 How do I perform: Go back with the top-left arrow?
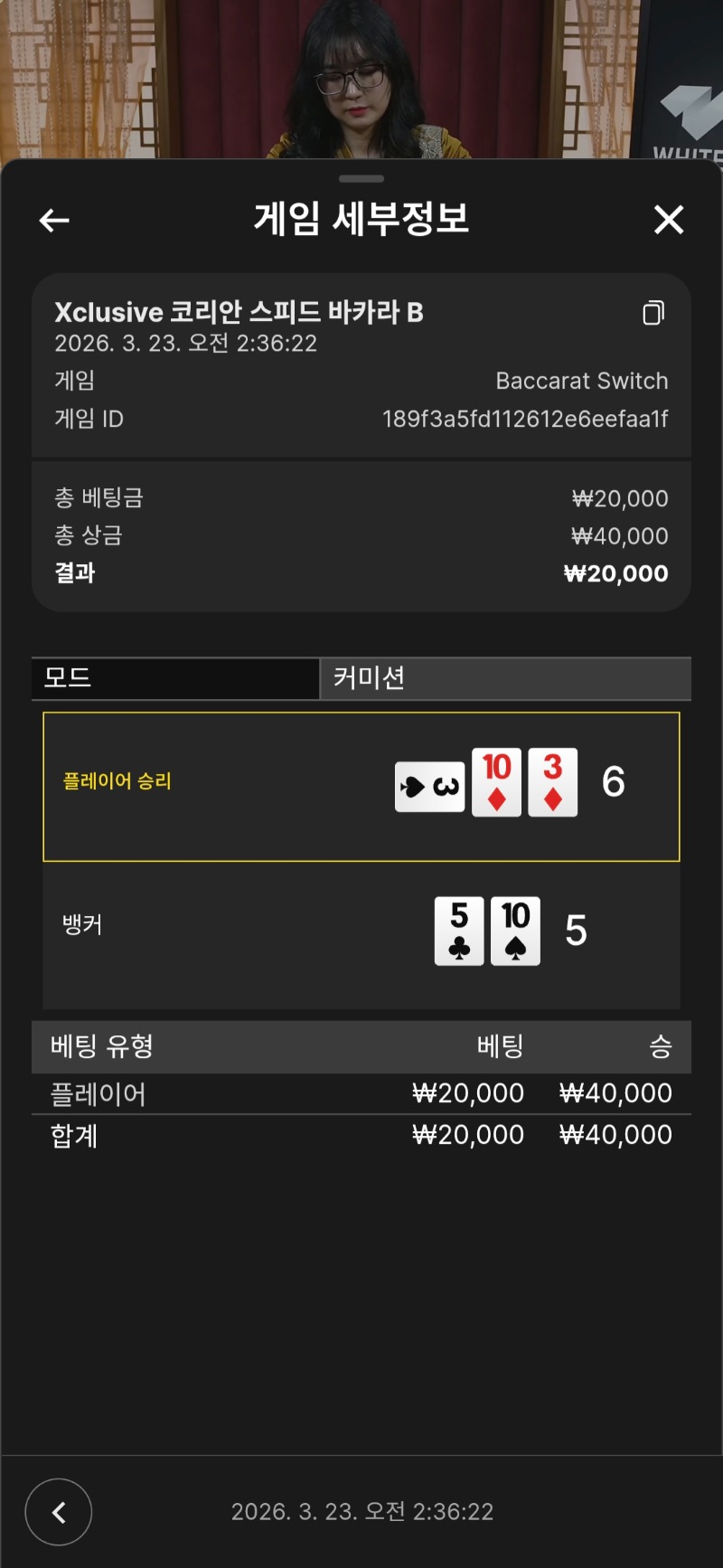tap(54, 220)
